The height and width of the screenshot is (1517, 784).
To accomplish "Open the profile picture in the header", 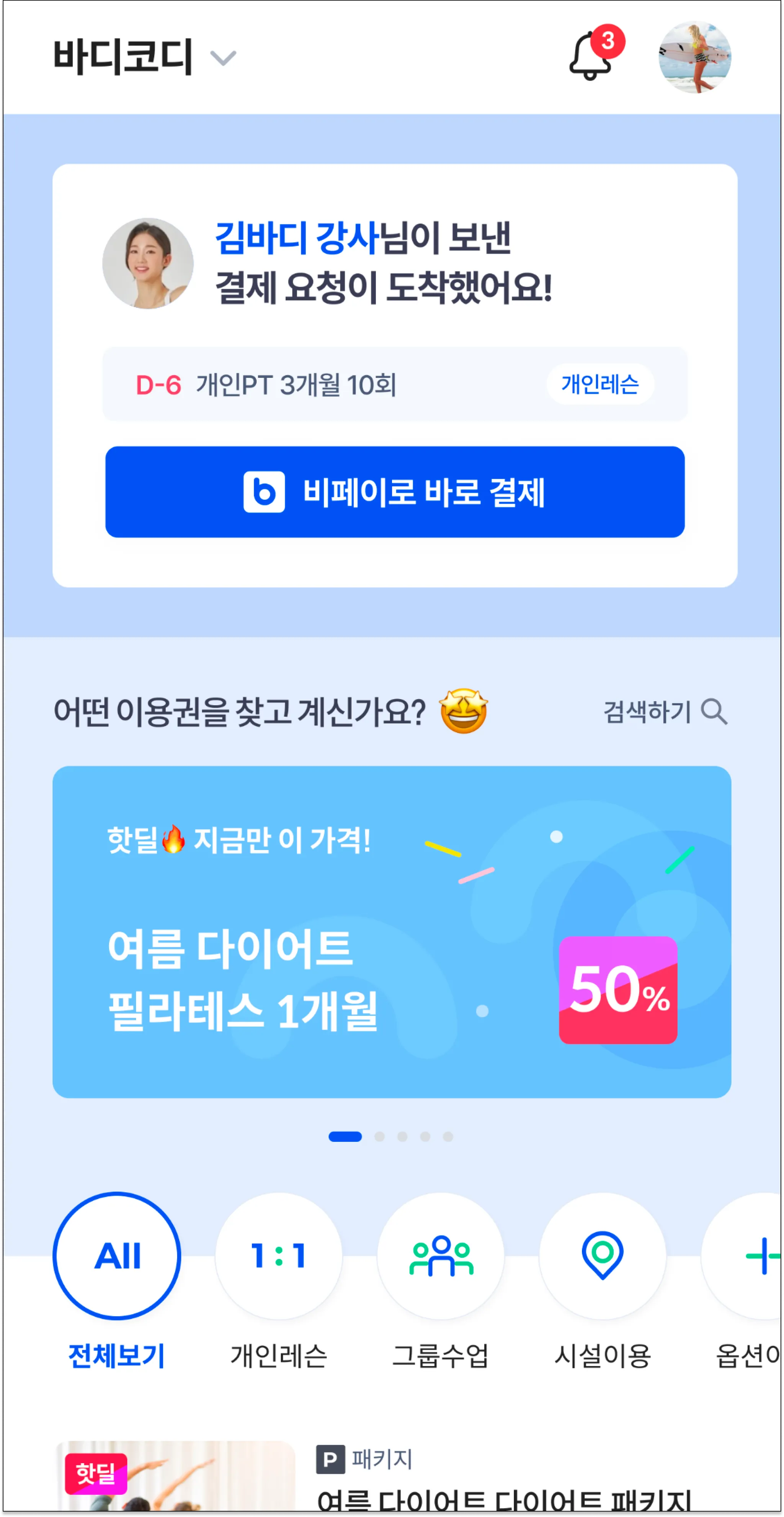I will coord(694,57).
